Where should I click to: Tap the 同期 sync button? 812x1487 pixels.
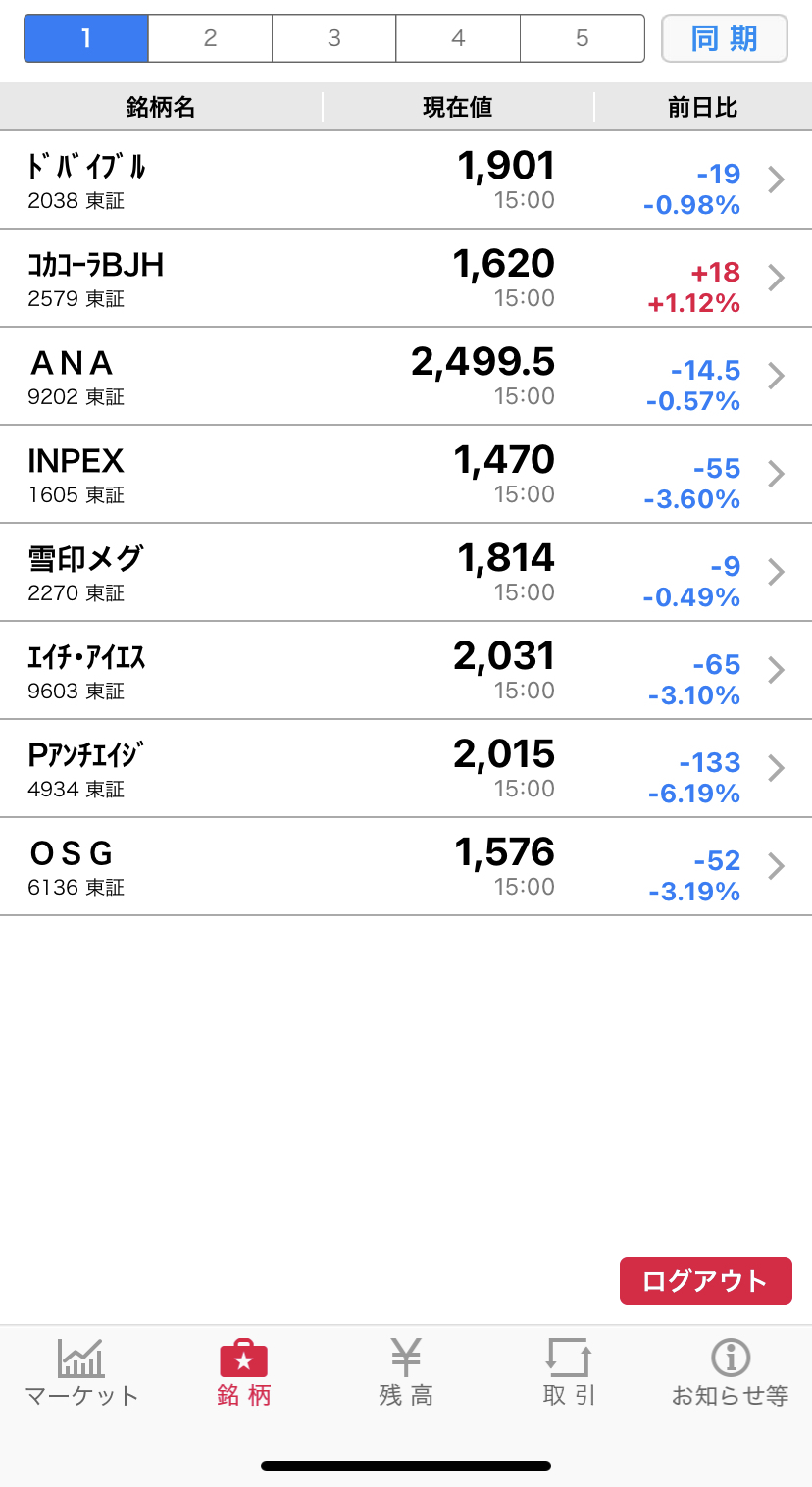tap(725, 38)
